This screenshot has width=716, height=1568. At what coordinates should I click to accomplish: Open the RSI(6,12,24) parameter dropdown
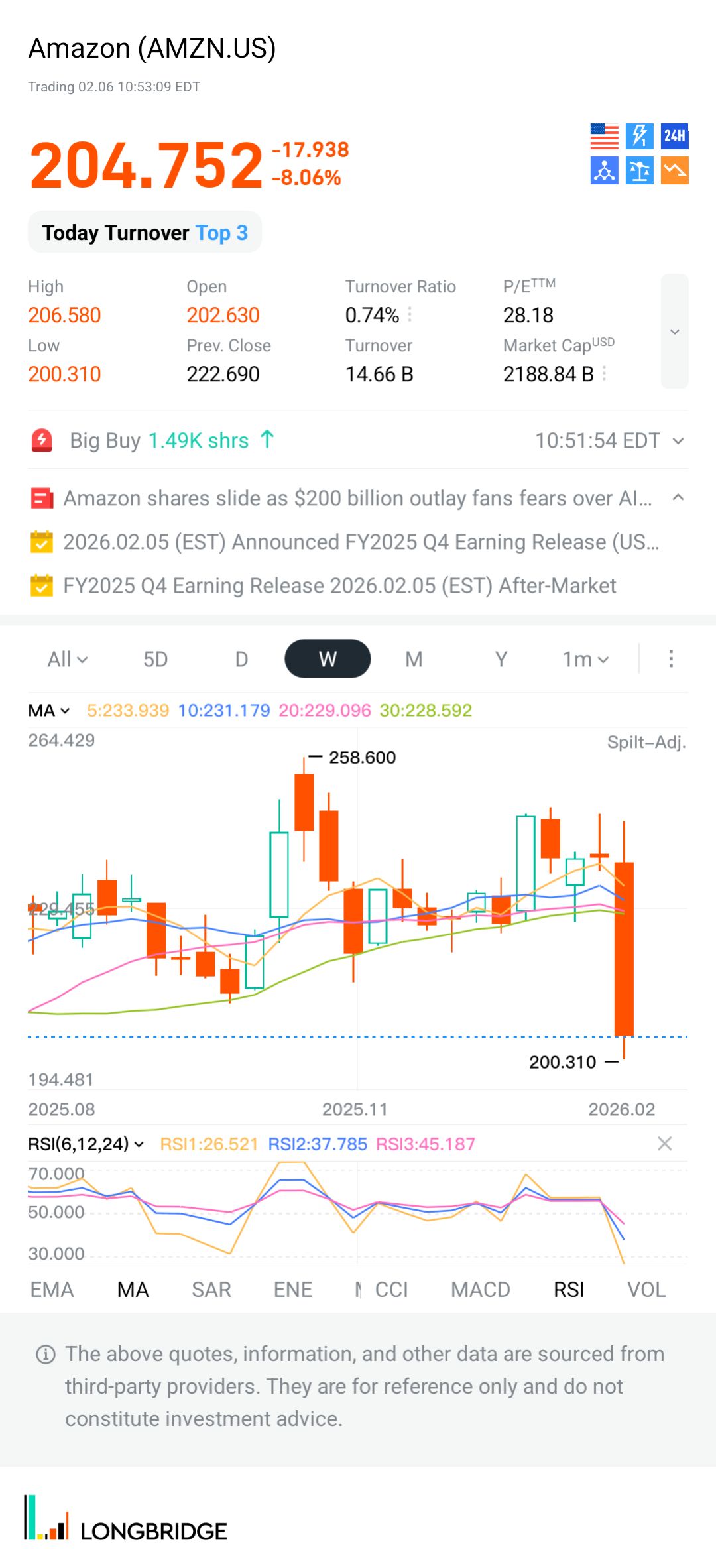click(x=86, y=1144)
